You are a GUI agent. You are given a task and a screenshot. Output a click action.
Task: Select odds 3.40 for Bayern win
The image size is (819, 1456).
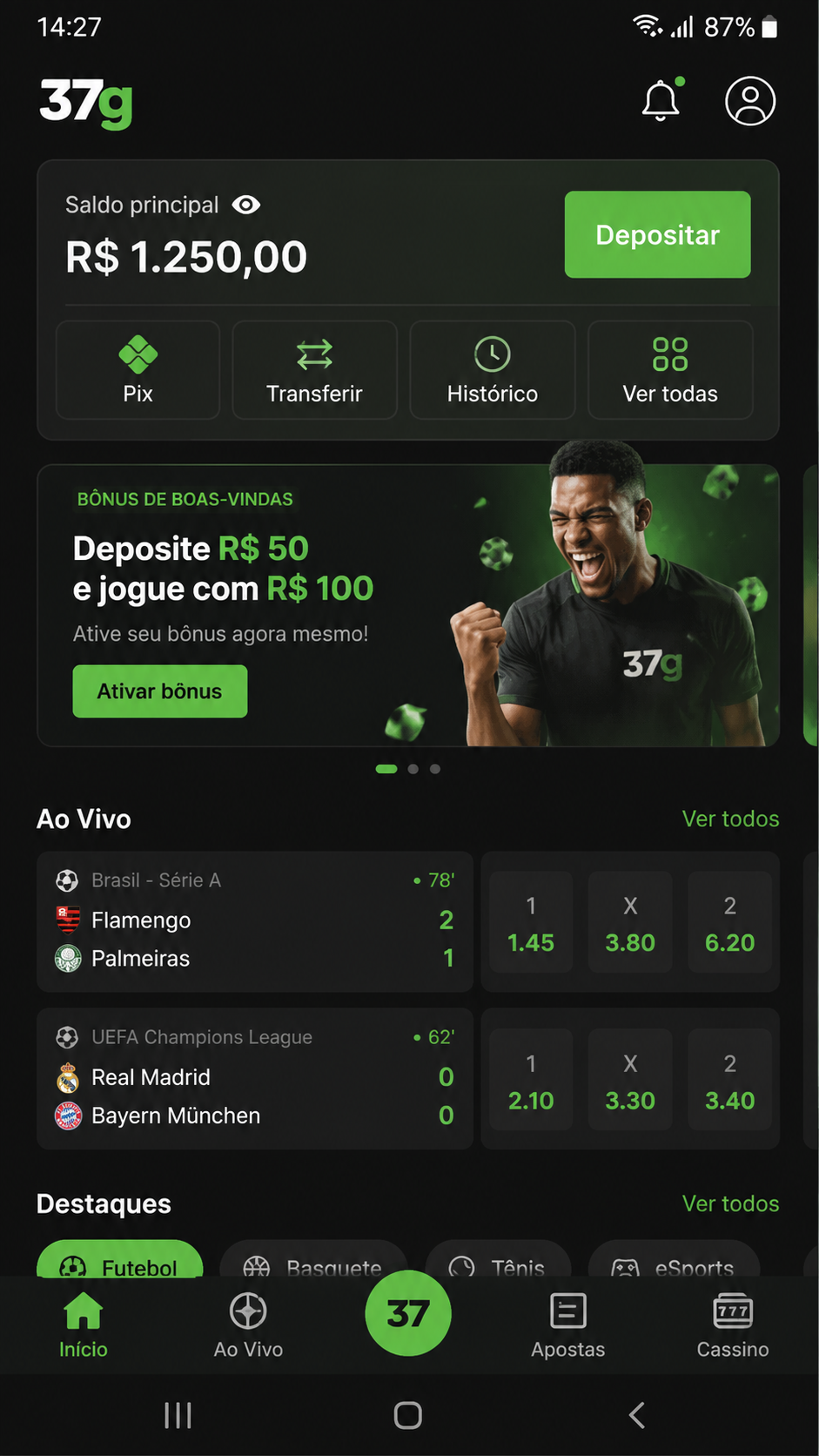729,1080
